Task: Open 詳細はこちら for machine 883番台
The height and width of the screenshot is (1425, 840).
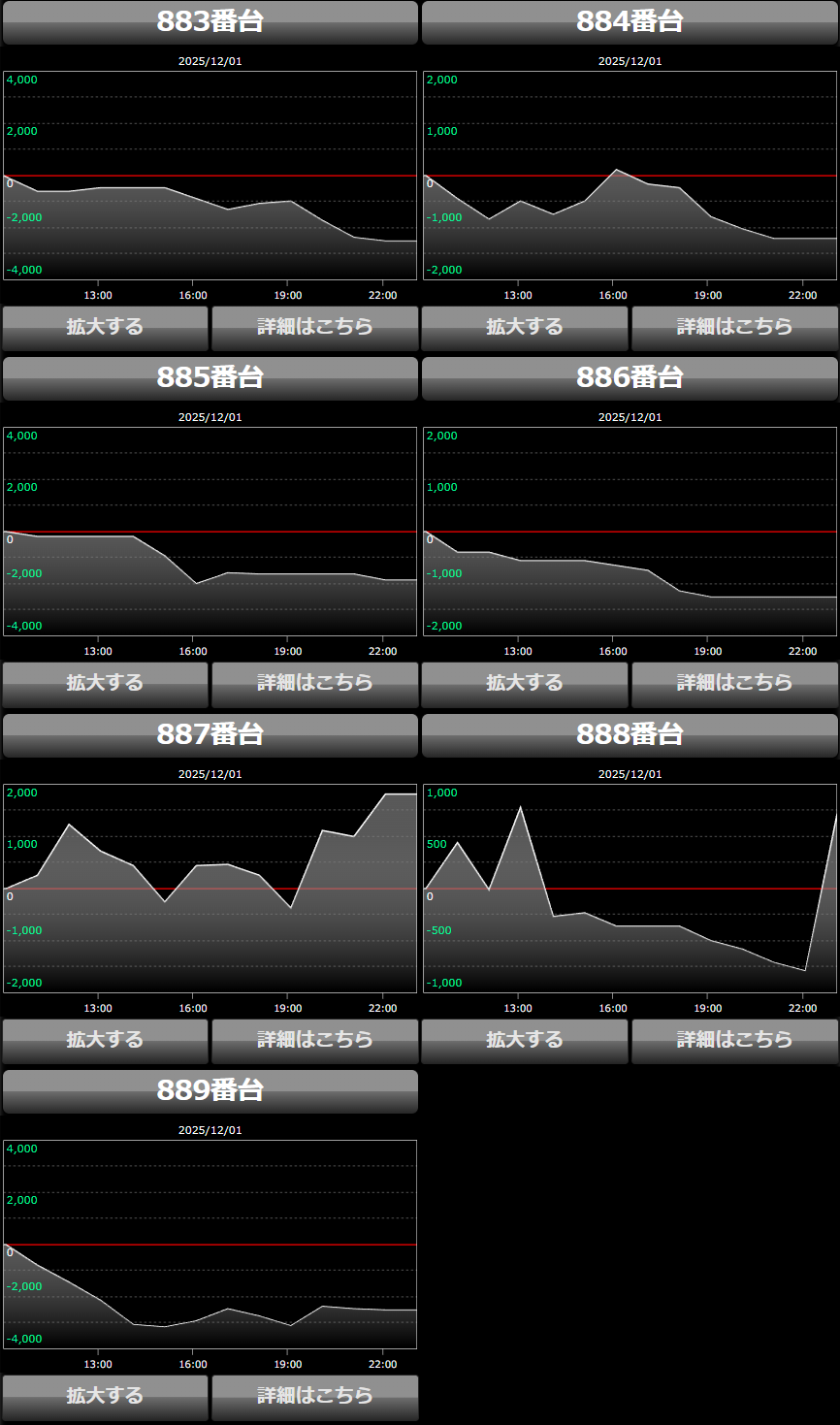Action: pos(314,328)
